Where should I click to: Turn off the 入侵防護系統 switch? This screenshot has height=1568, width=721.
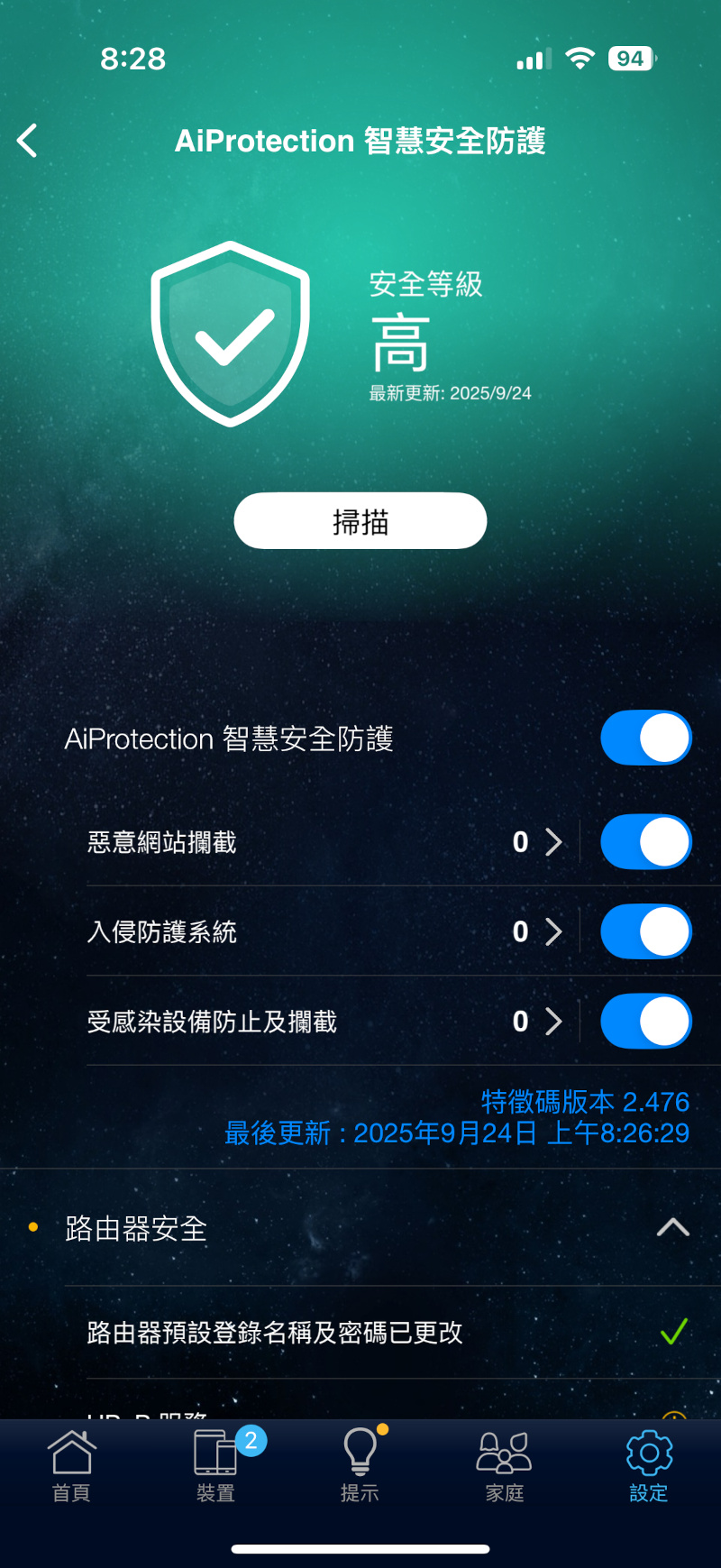pyautogui.click(x=645, y=931)
